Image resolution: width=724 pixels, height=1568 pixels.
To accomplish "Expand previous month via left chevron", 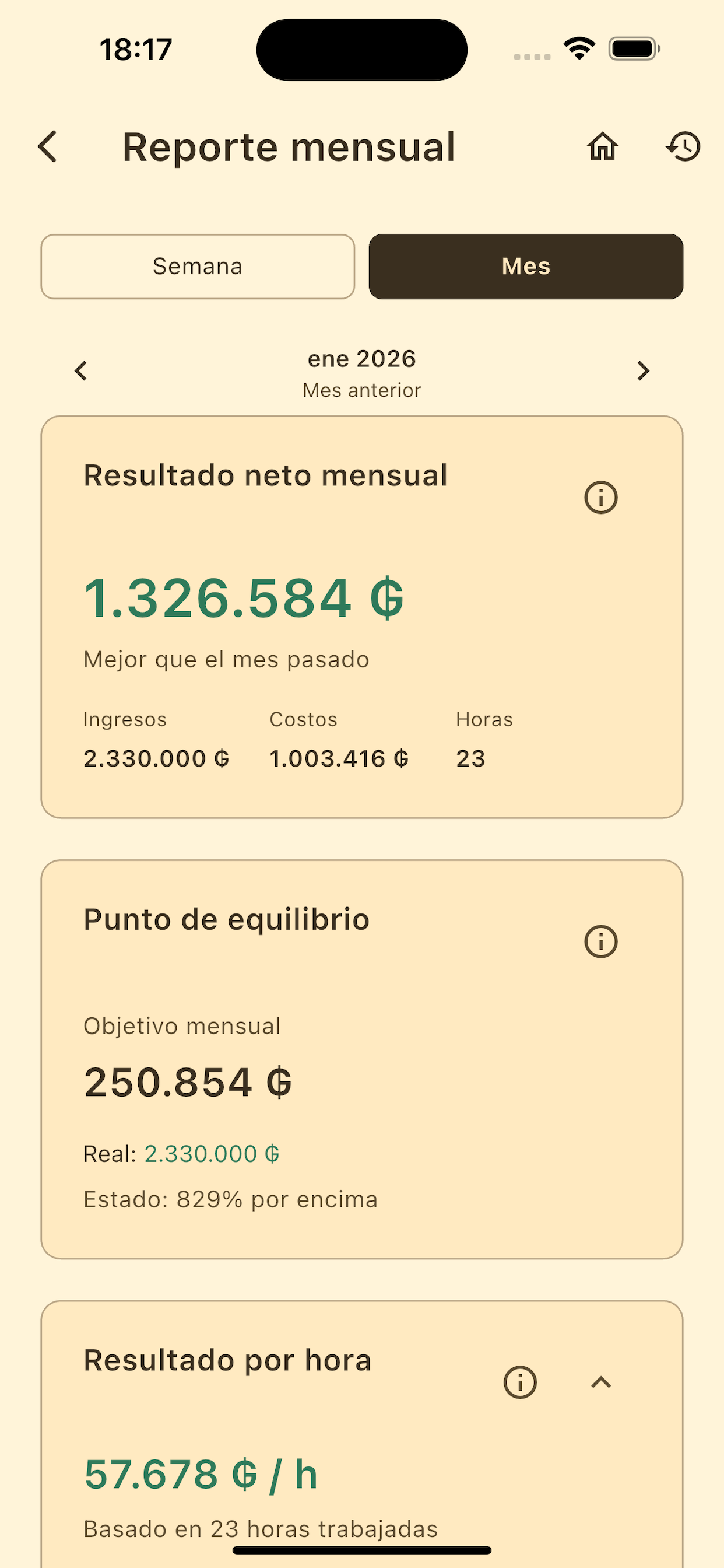I will 82,370.
